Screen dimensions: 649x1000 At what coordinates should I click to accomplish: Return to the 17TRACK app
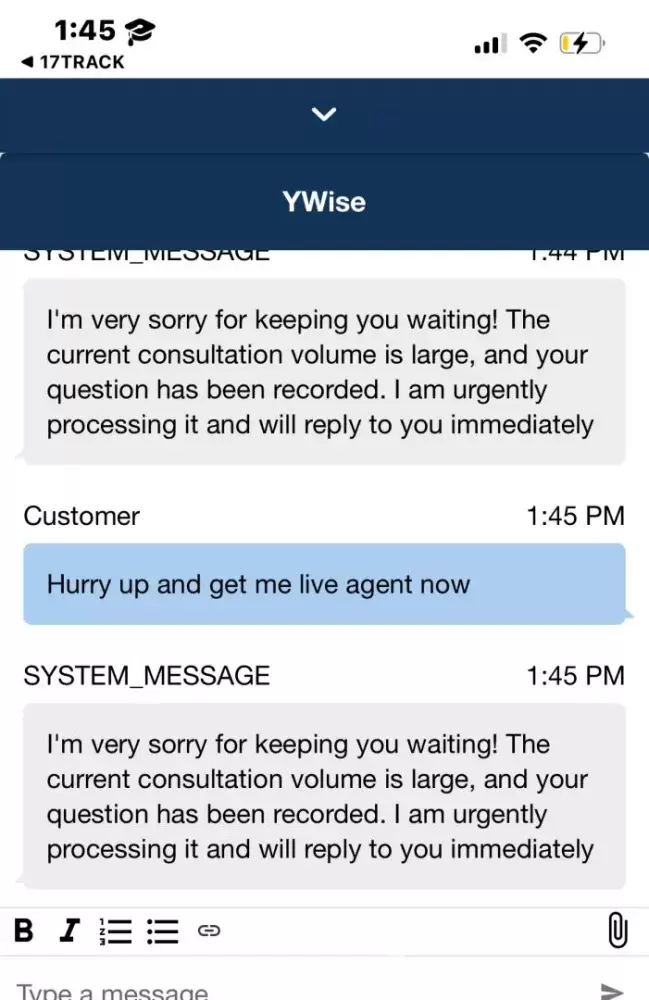(x=73, y=62)
